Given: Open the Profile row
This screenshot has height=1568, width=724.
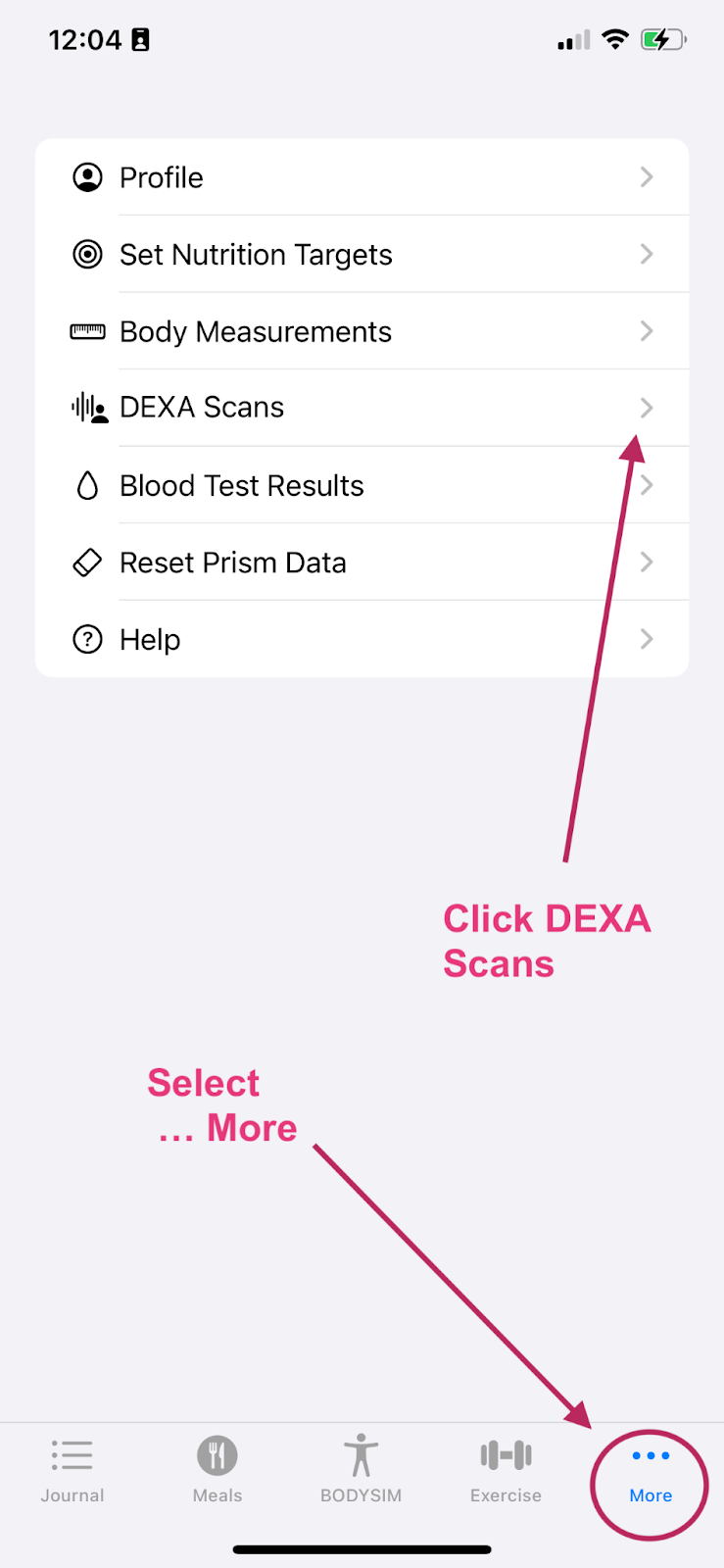Looking at the screenshot, I should coord(362,177).
